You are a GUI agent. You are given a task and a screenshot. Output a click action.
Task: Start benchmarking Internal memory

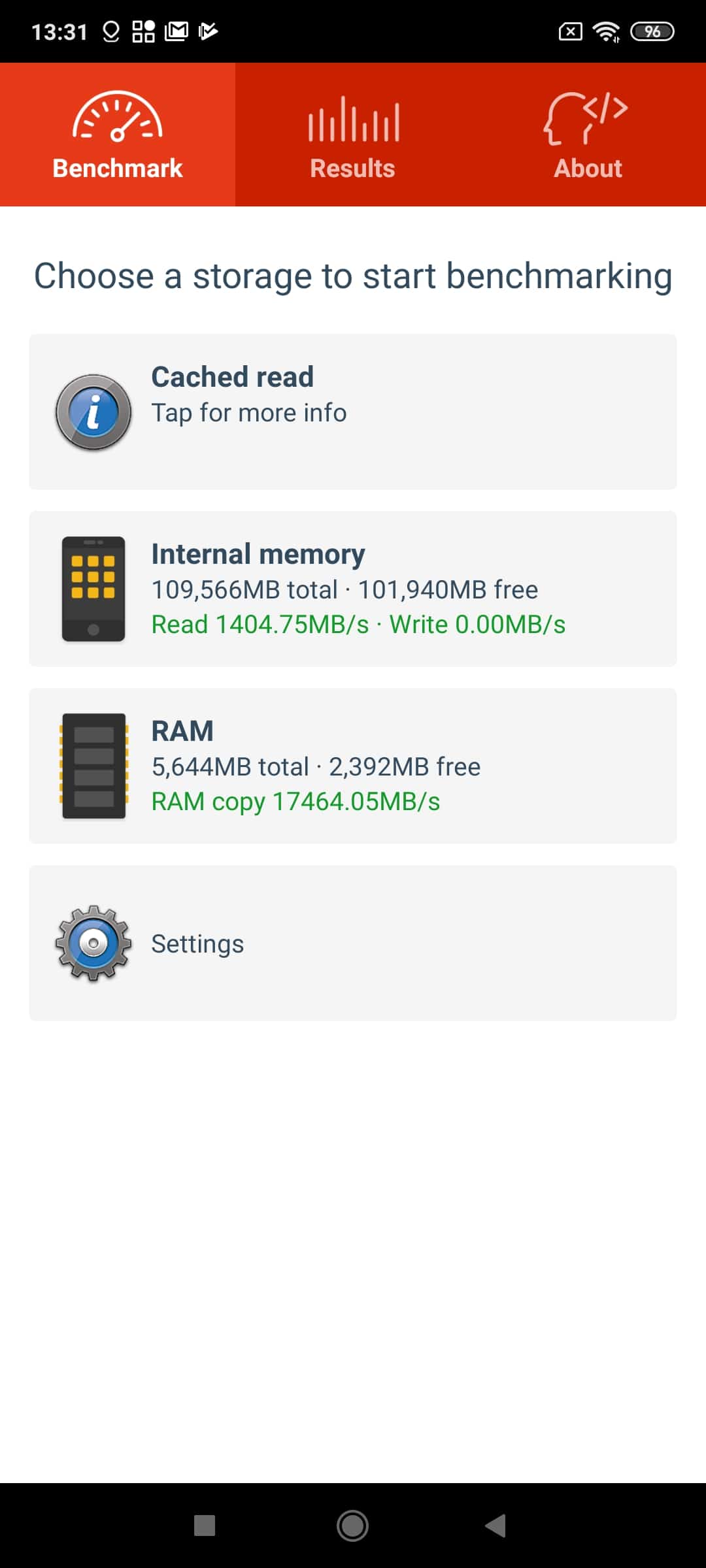click(x=353, y=589)
